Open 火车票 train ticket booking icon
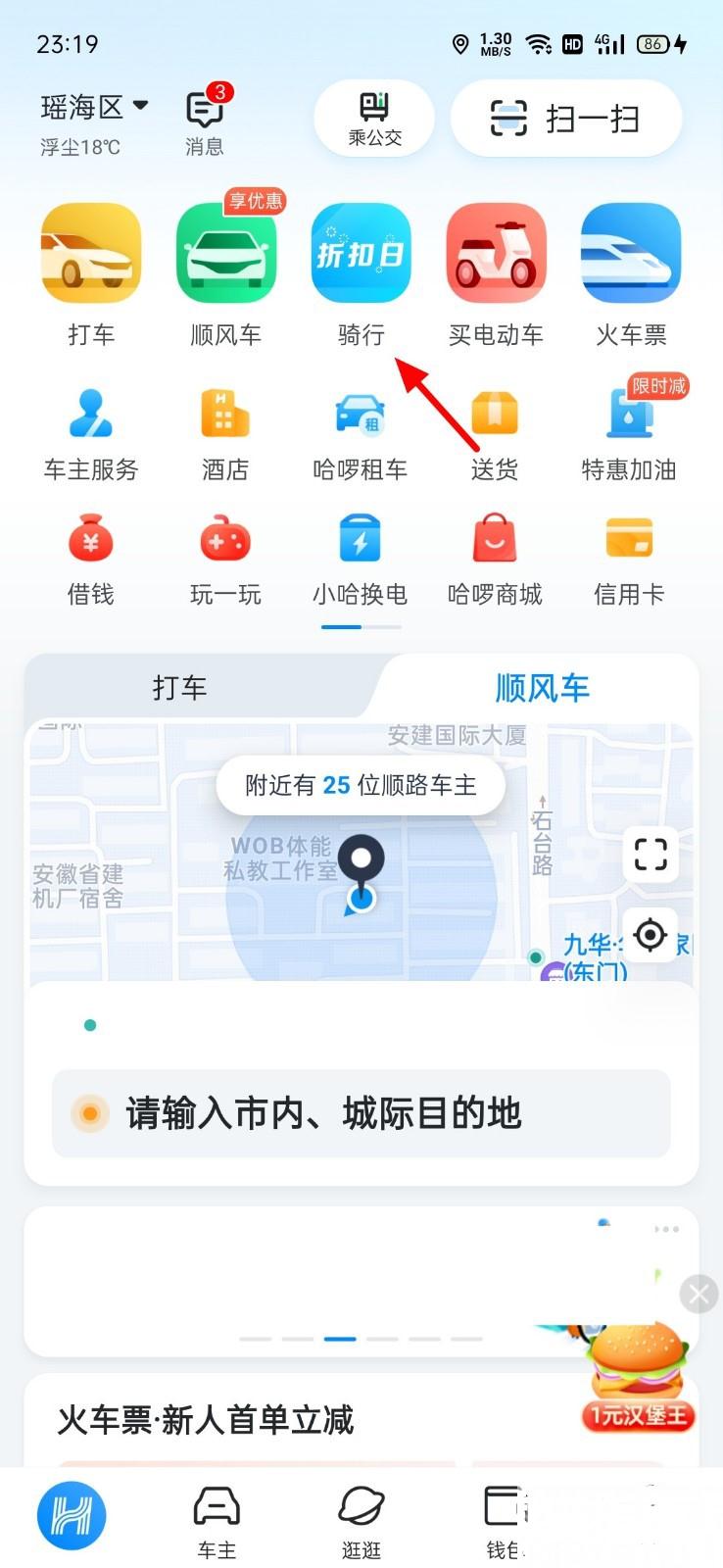 (630, 253)
